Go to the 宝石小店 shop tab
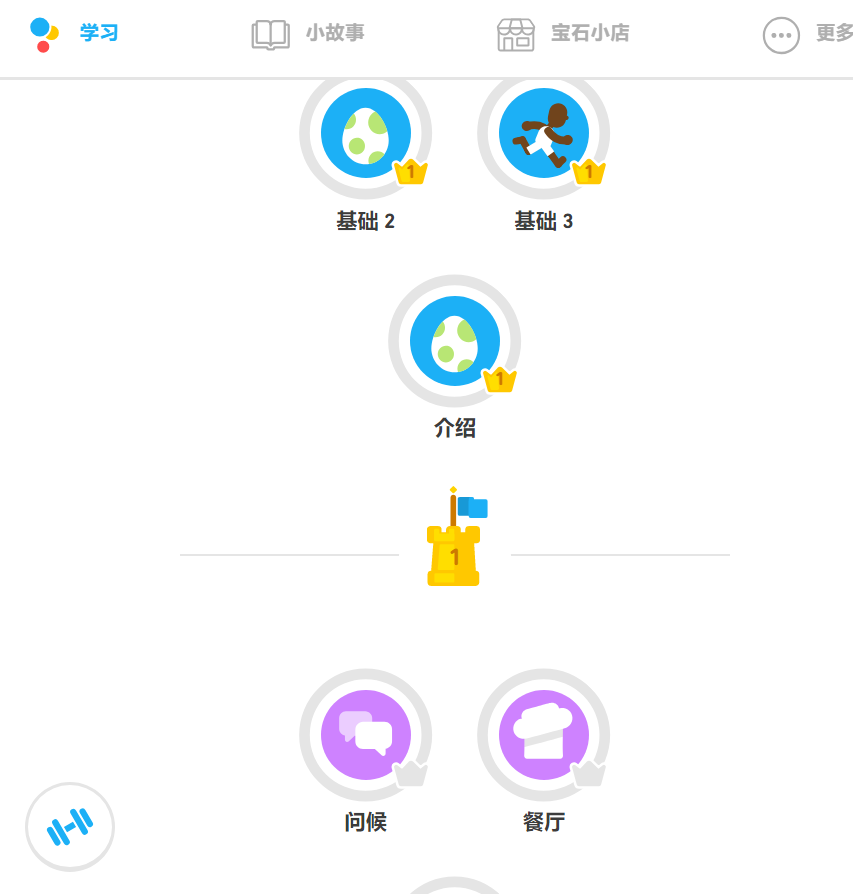The height and width of the screenshot is (894, 853). [563, 34]
